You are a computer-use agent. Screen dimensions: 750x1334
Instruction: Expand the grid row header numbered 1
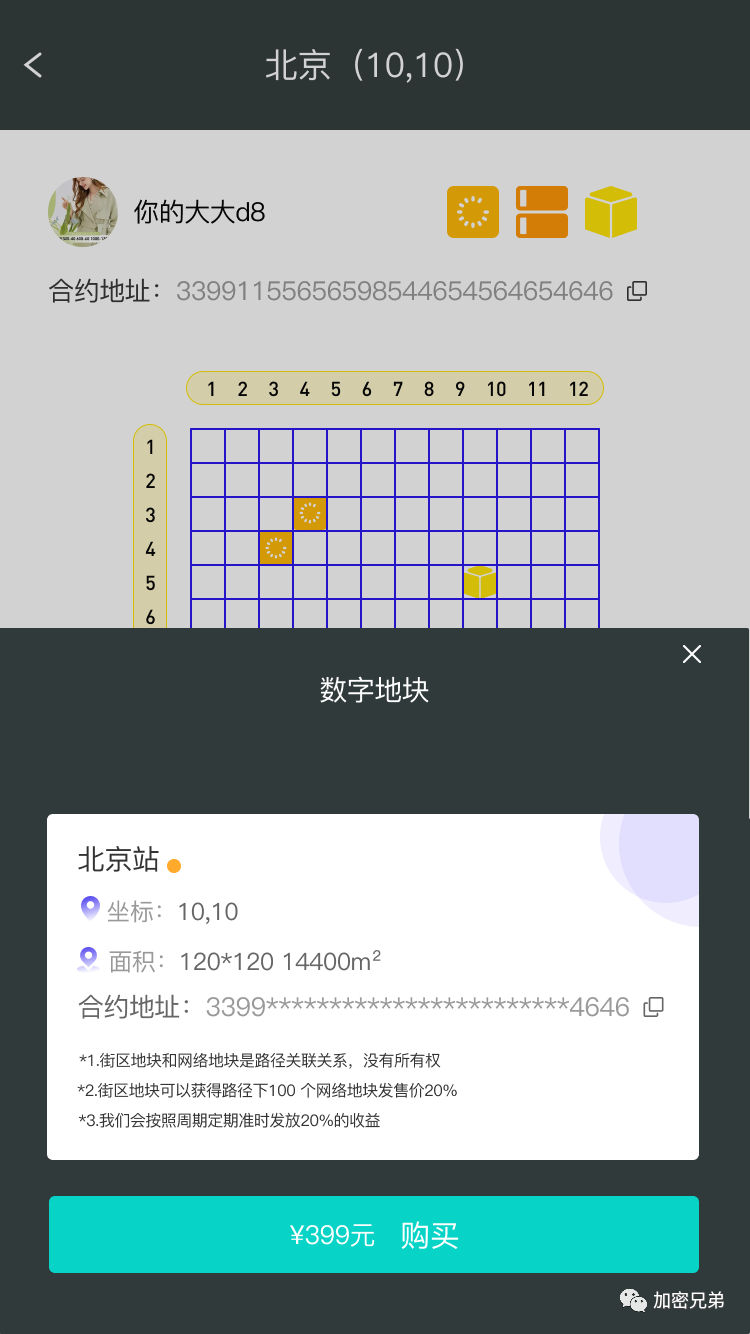(x=150, y=447)
